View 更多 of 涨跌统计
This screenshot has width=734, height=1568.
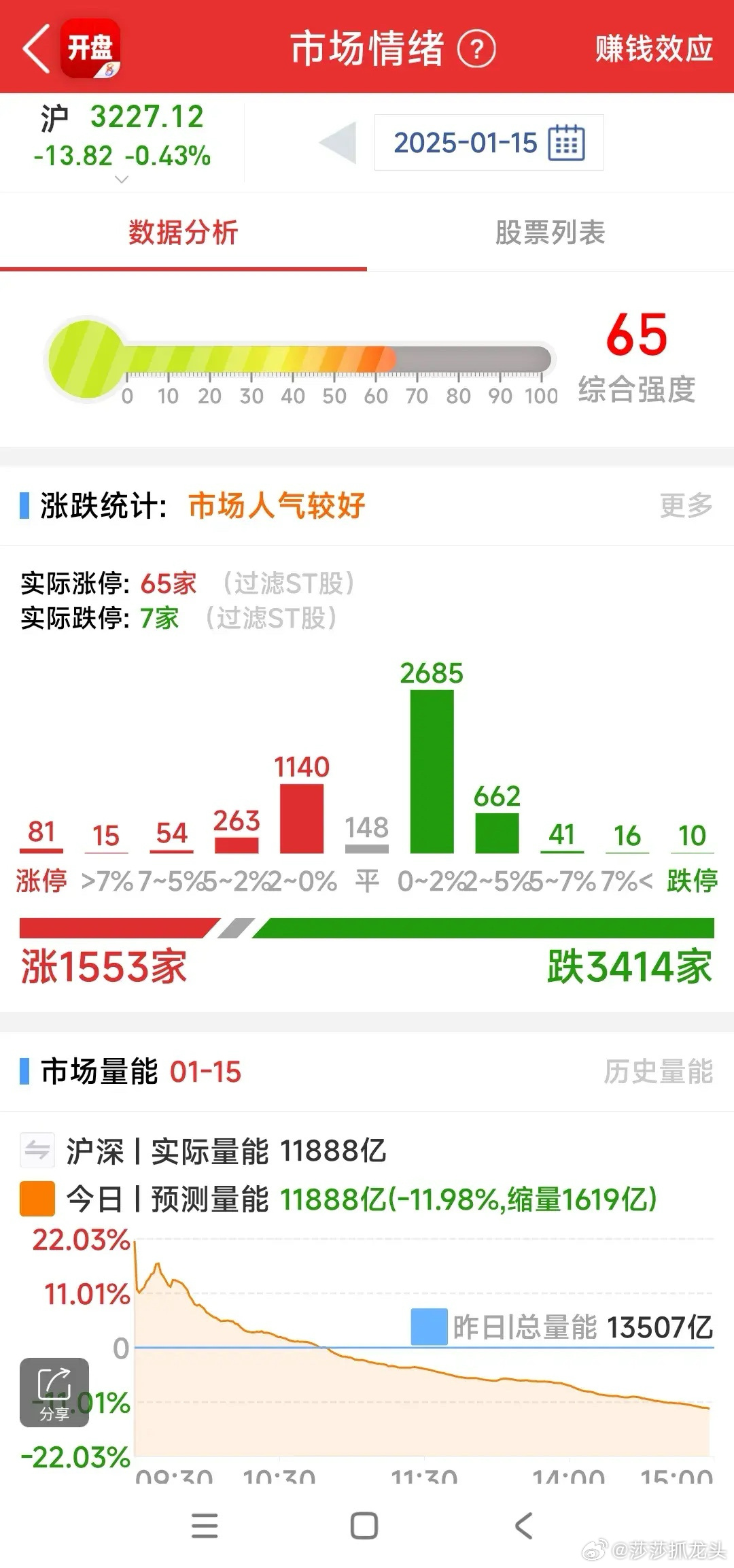686,506
